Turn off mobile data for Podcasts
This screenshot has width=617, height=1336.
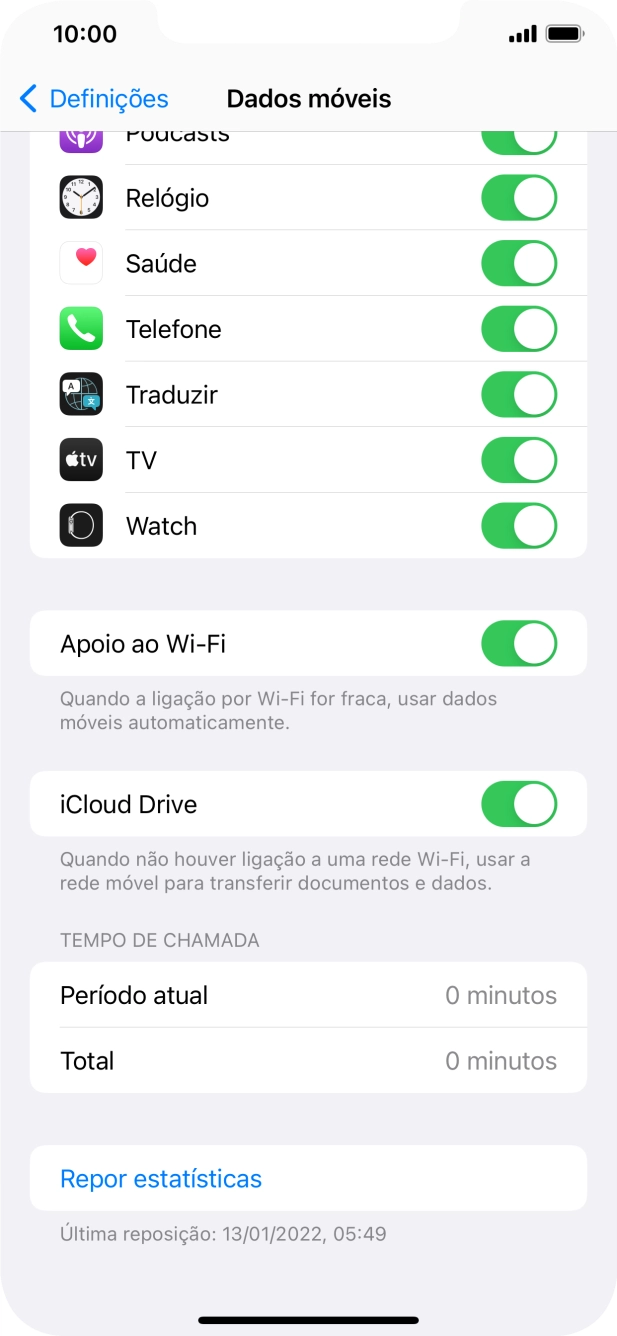pyautogui.click(x=519, y=142)
